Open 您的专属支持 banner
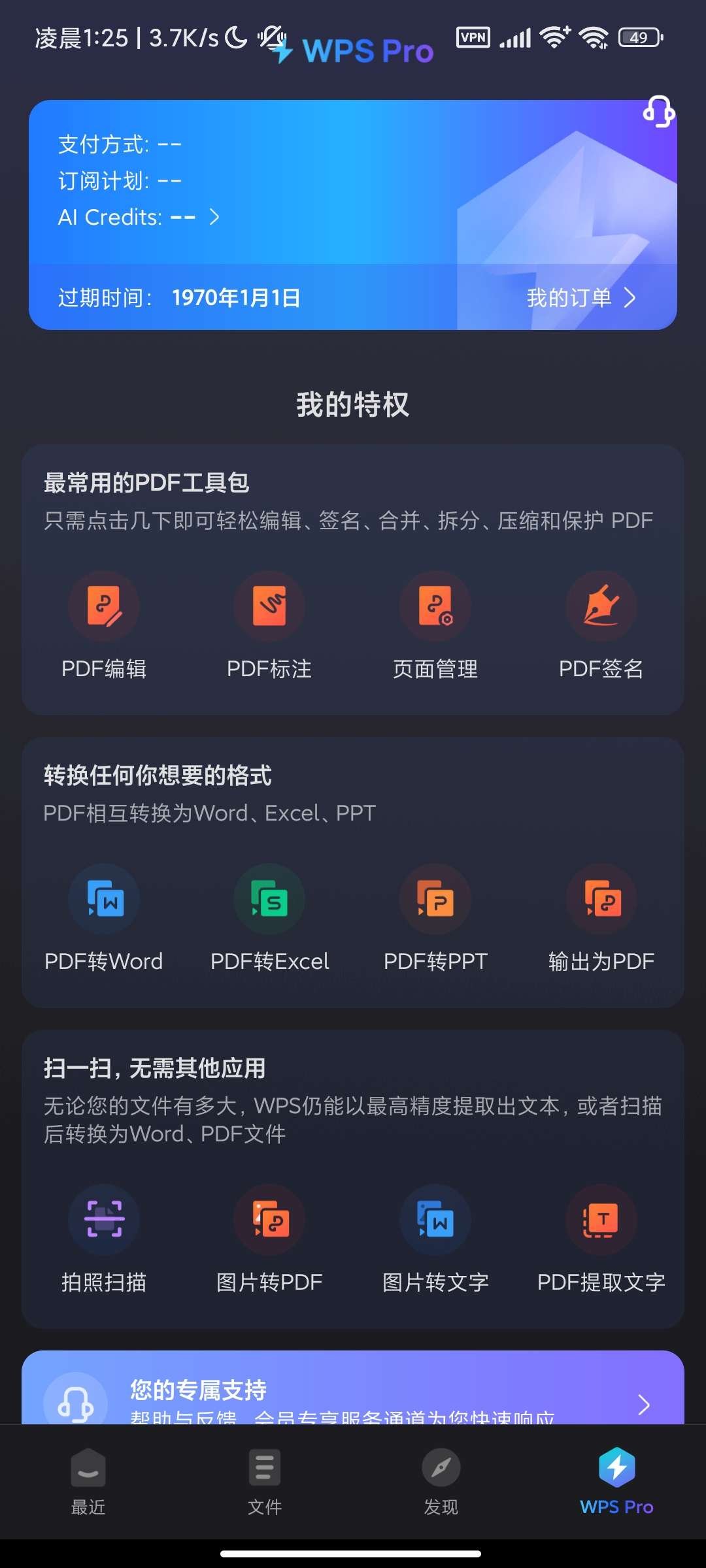706x1568 pixels. coord(353,1390)
